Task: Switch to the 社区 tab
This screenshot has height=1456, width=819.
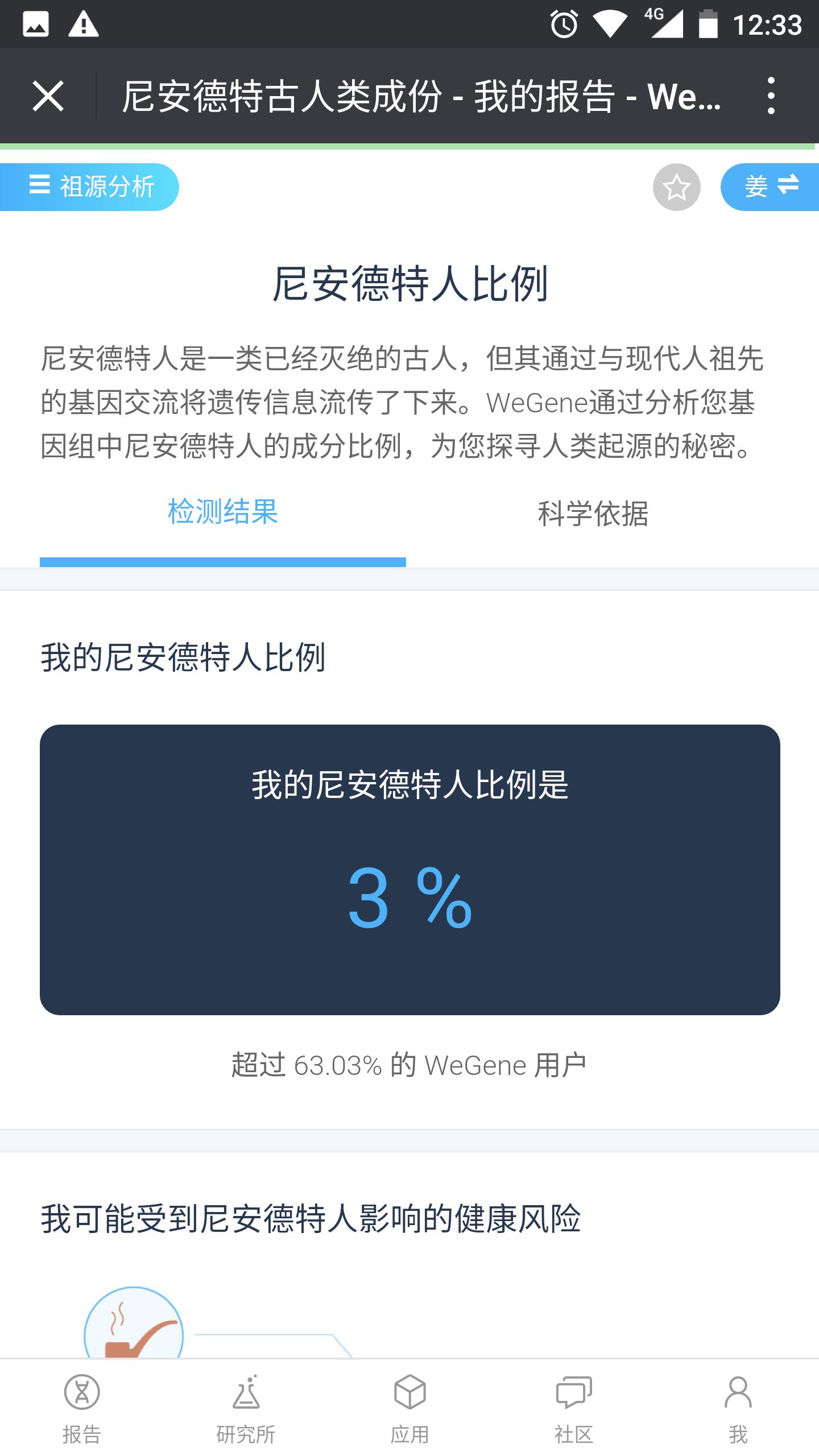Action: [x=574, y=1409]
